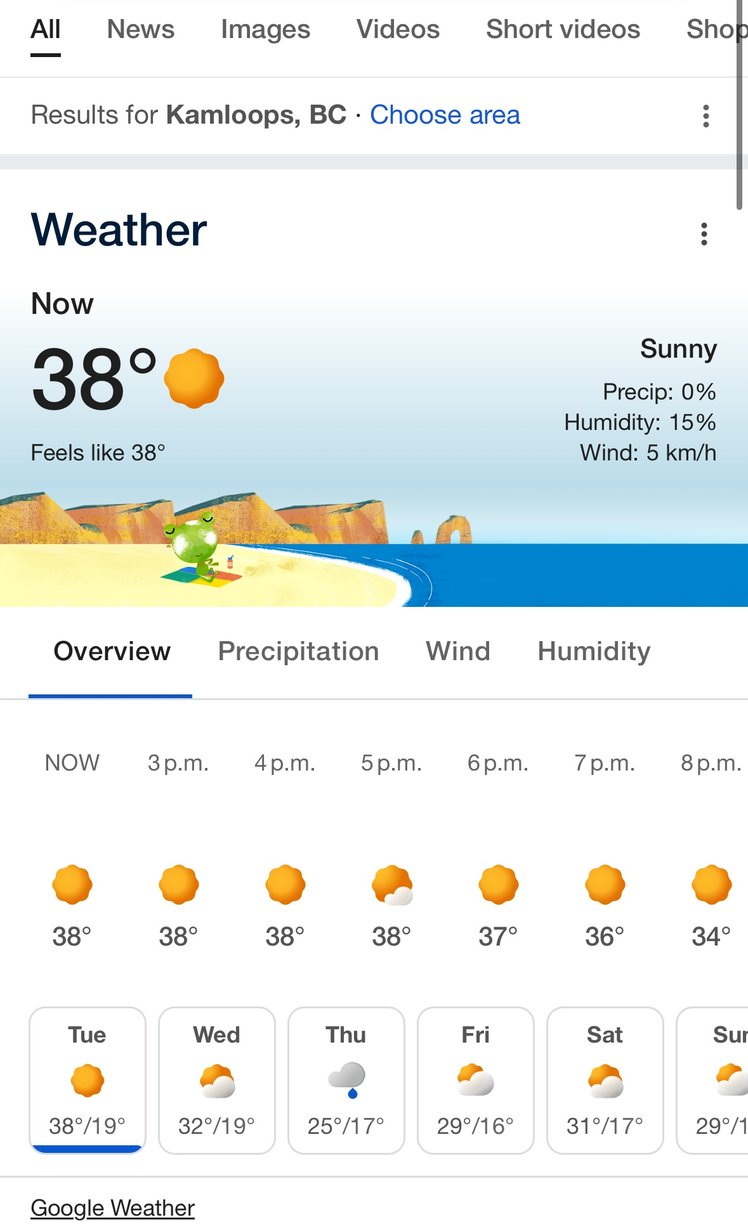The height and width of the screenshot is (1229, 748).
Task: Show the Wind forecast tab
Action: (x=458, y=652)
